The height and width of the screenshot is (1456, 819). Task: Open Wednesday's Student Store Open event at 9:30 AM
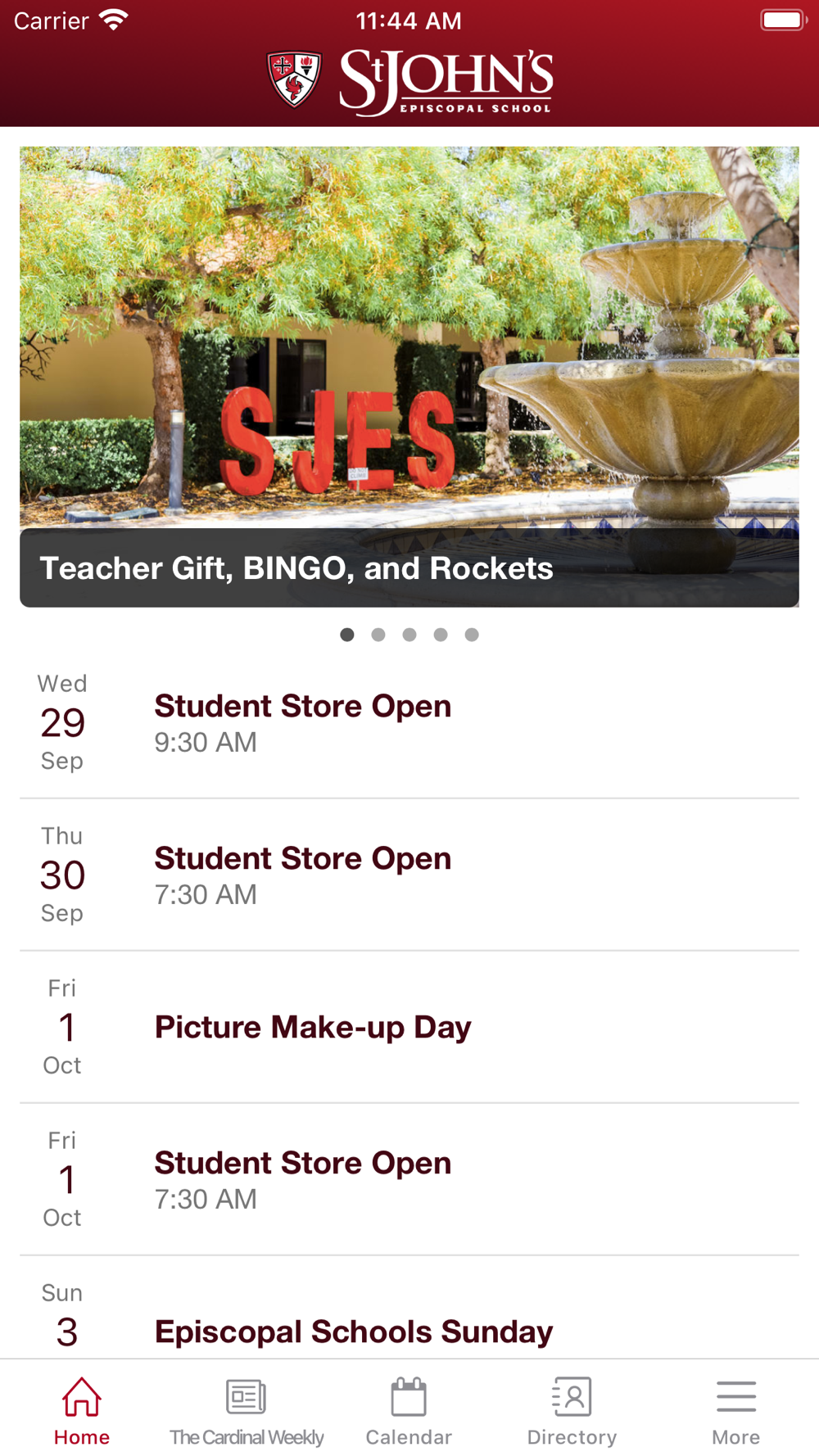(409, 722)
